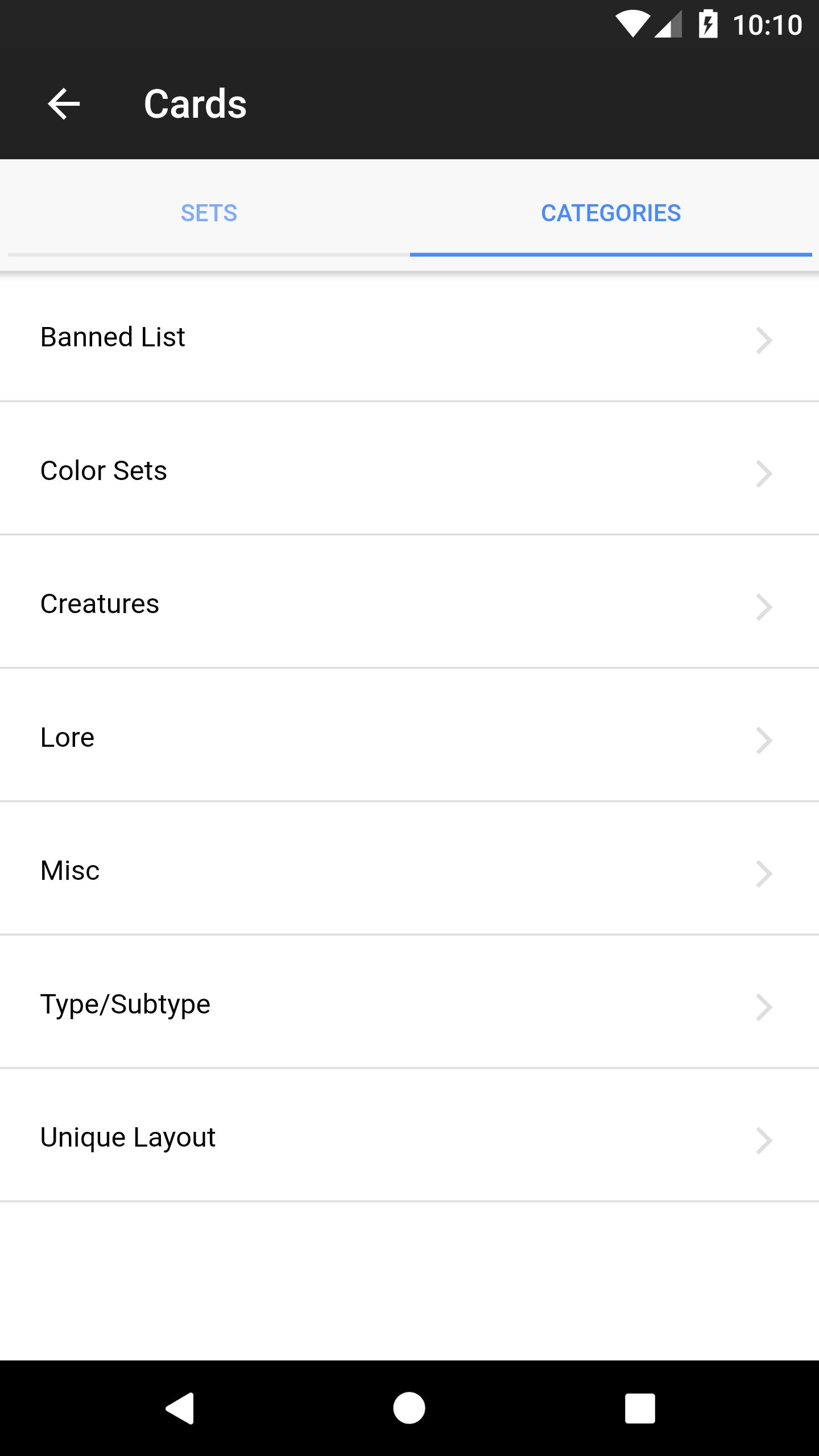
Task: Tap the cellular signal icon
Action: [669, 24]
